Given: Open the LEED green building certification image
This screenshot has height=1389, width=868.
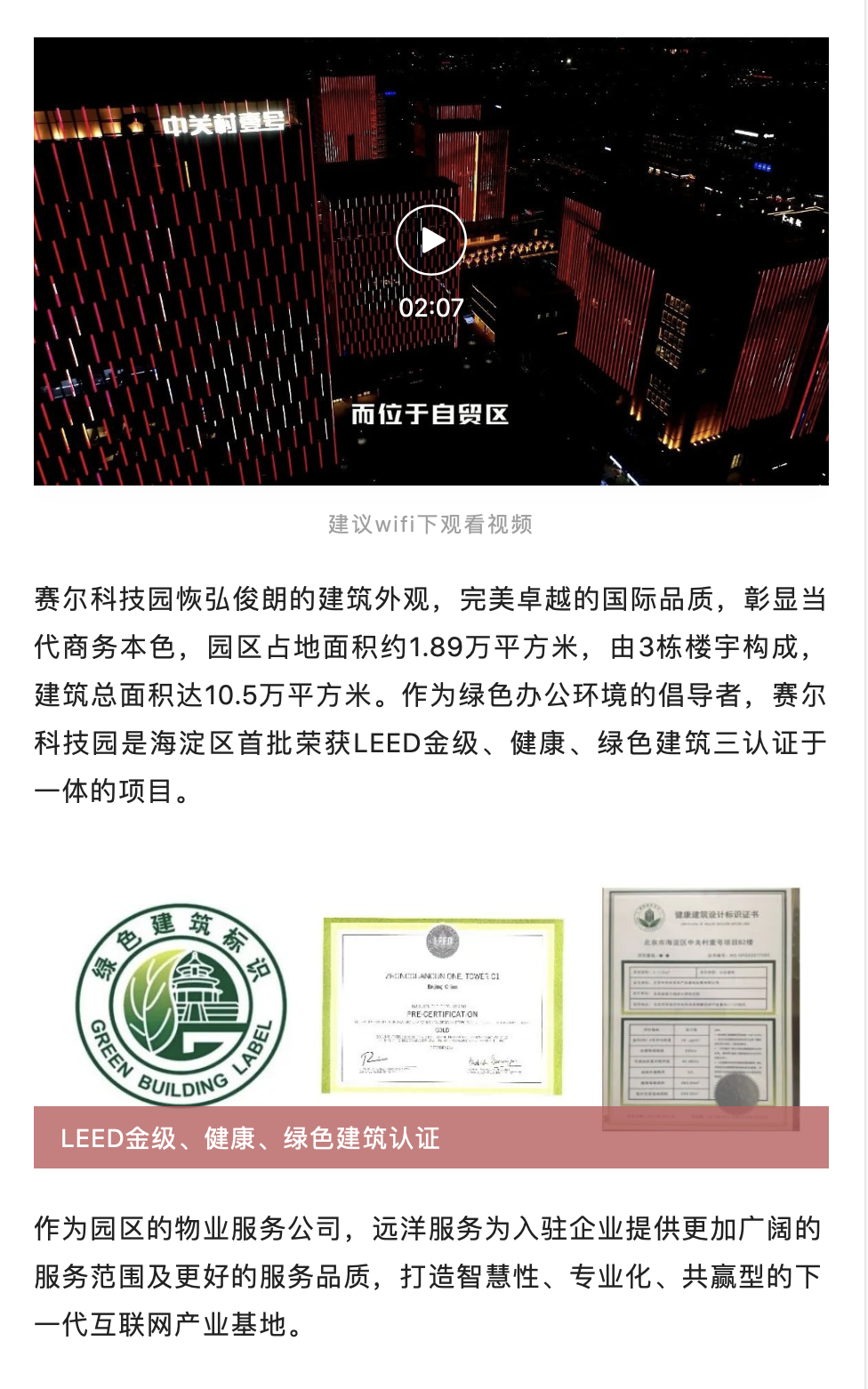Looking at the screenshot, I should tap(442, 1006).
